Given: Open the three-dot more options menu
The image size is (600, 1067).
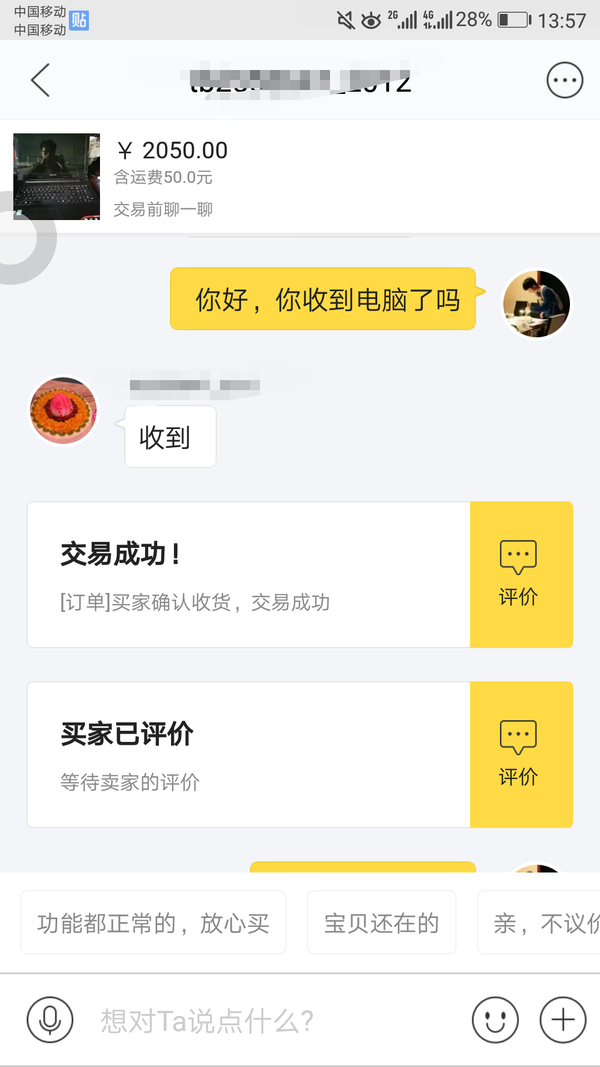Looking at the screenshot, I should (x=564, y=80).
